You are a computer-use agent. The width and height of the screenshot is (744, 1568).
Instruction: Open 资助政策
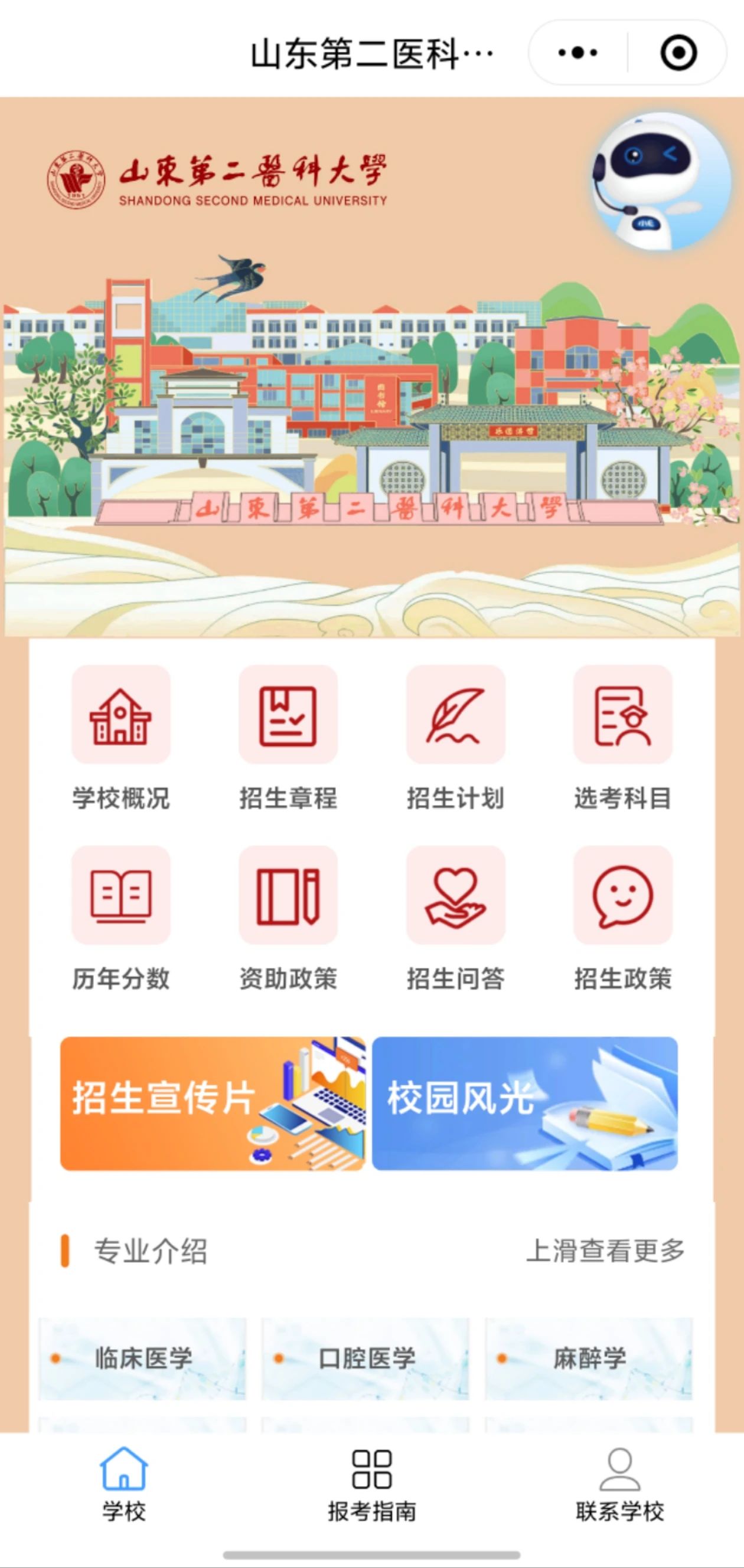click(x=288, y=918)
